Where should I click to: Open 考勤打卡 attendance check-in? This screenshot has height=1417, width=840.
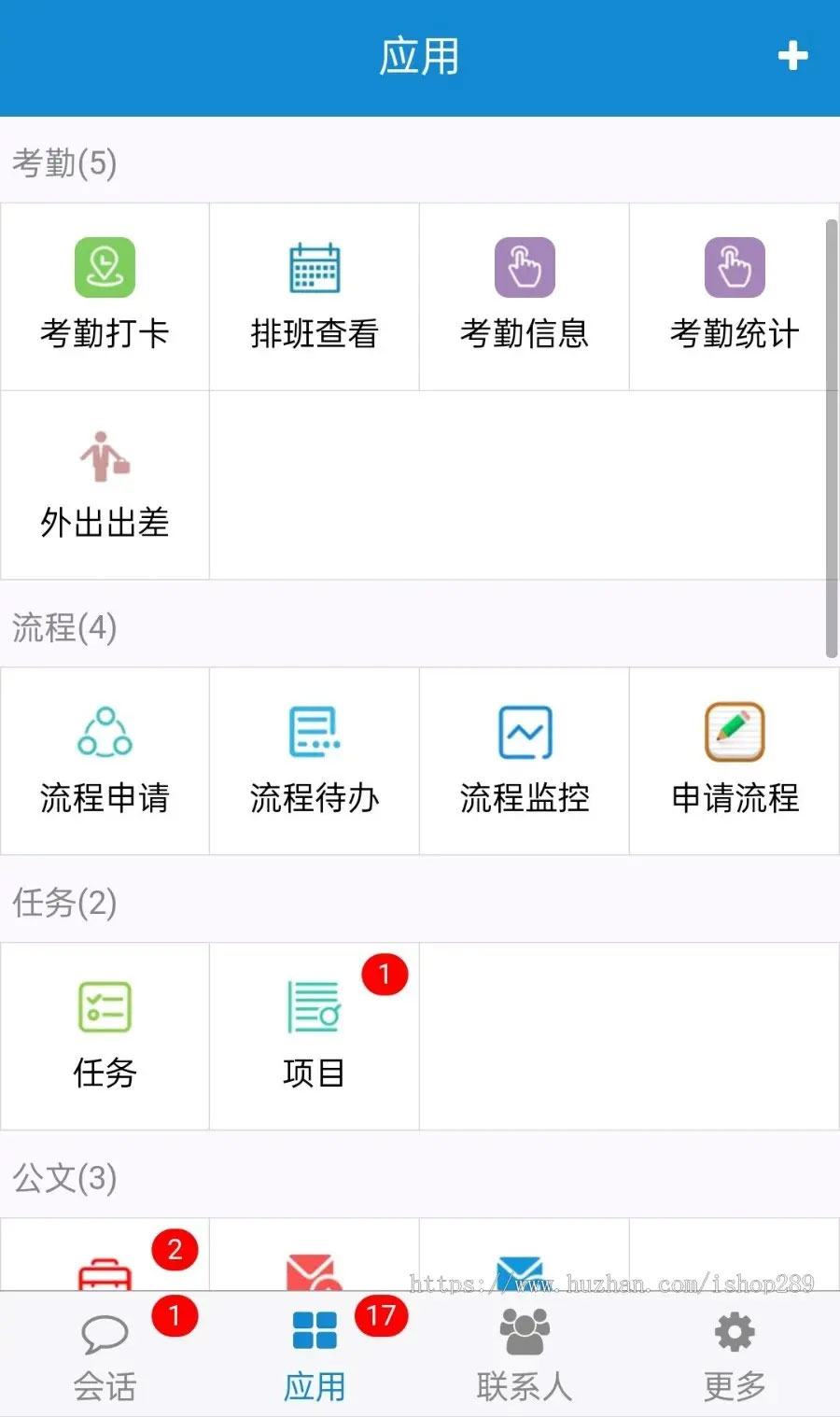105,297
